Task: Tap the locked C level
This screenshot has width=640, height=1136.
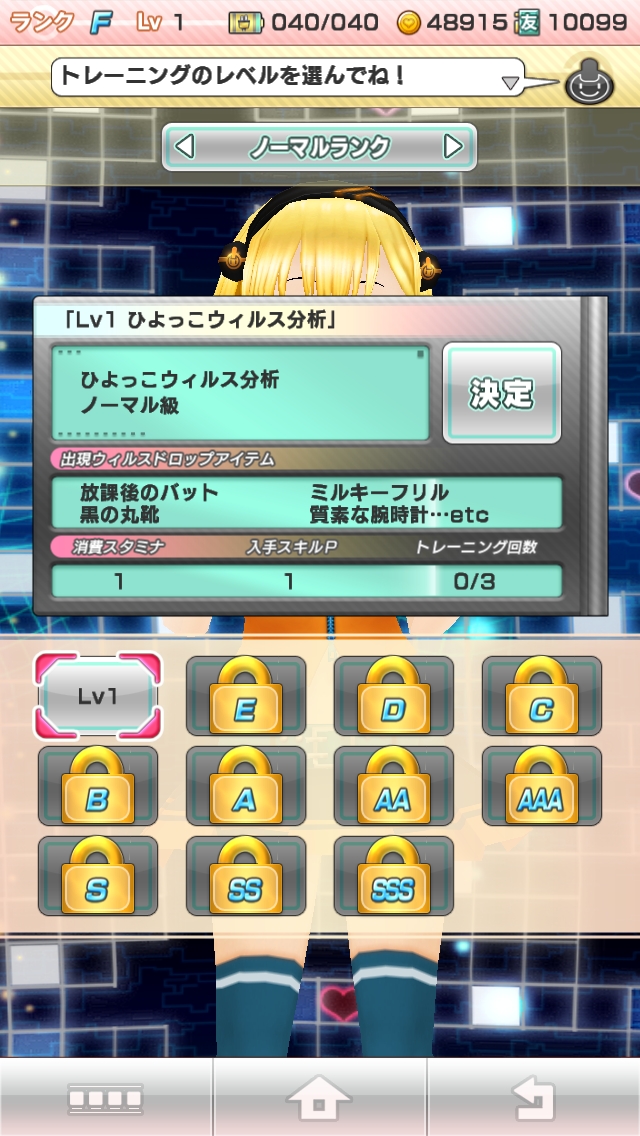Action: pyautogui.click(x=541, y=697)
